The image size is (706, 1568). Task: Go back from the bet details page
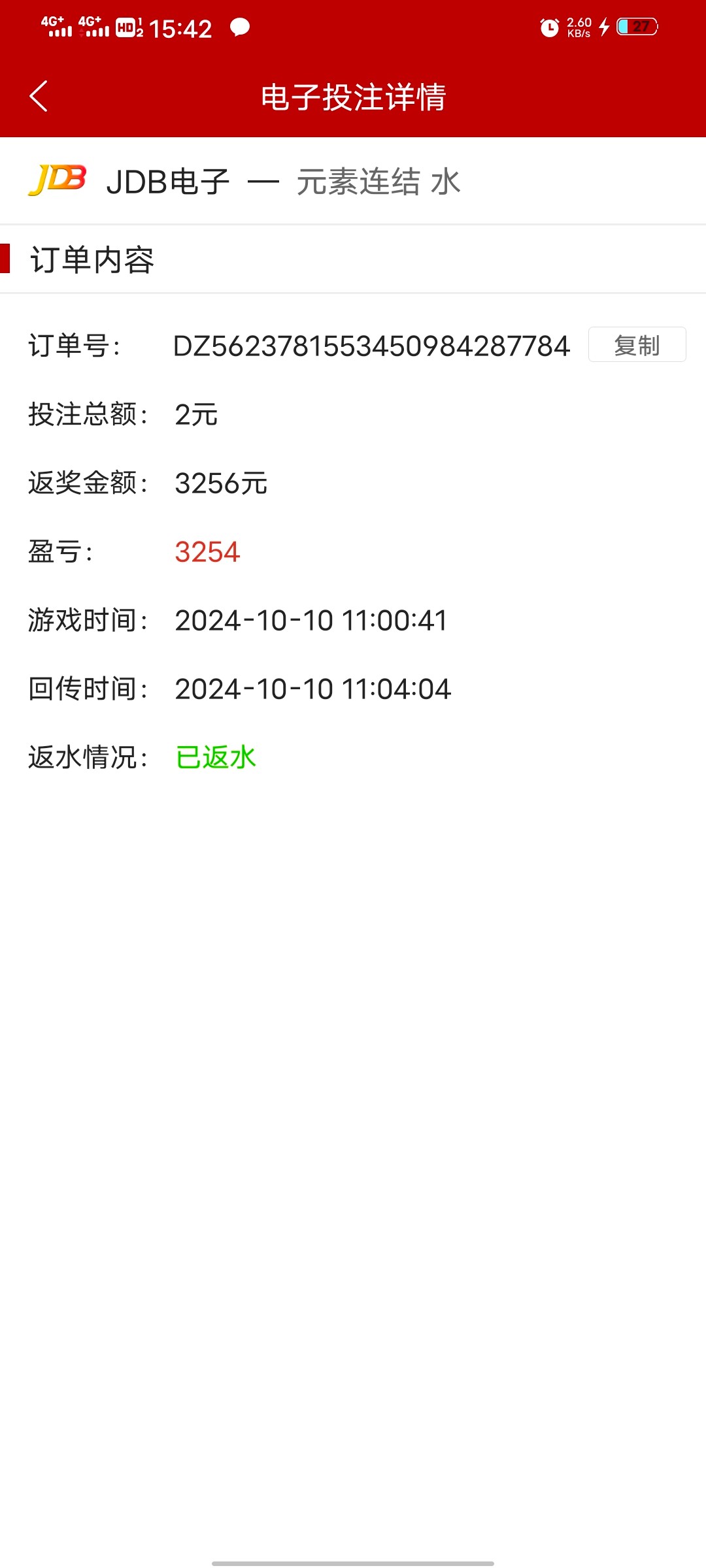click(x=39, y=97)
